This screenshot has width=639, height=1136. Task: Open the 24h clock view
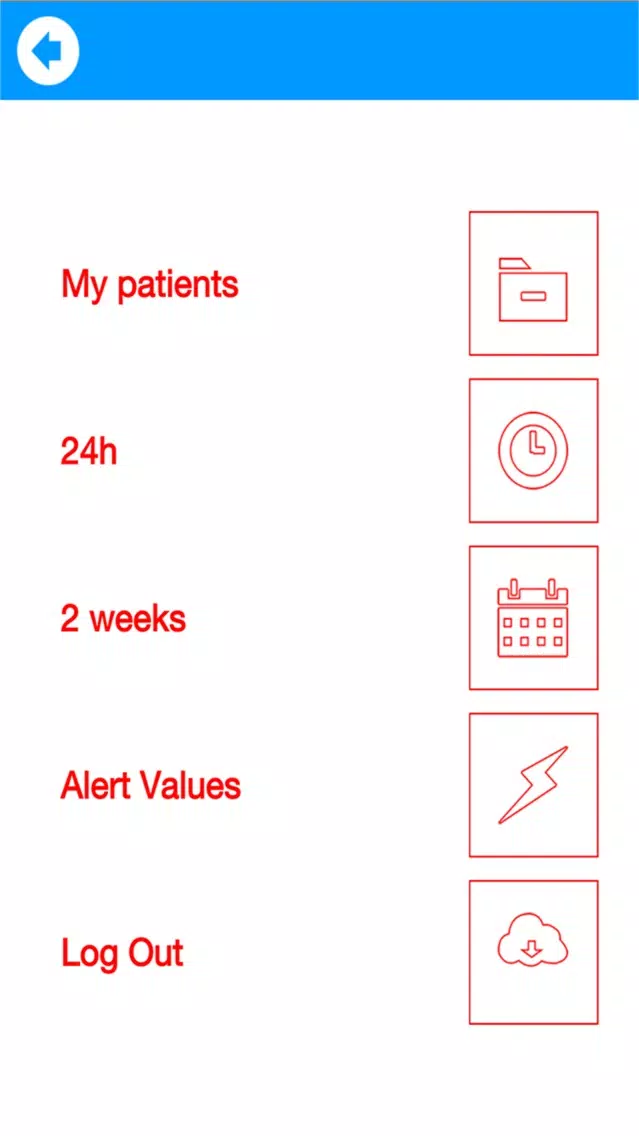tap(533, 450)
